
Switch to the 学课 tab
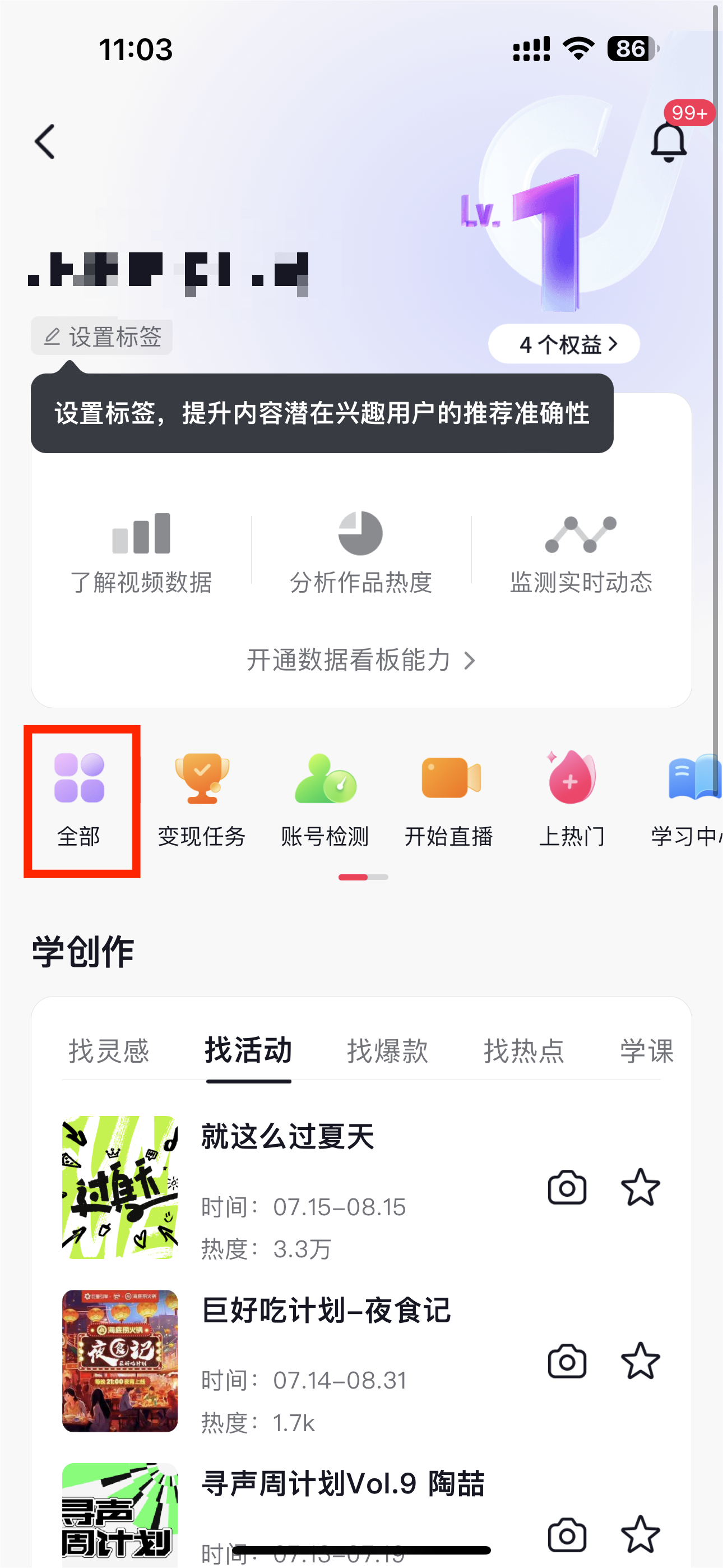click(x=646, y=1051)
